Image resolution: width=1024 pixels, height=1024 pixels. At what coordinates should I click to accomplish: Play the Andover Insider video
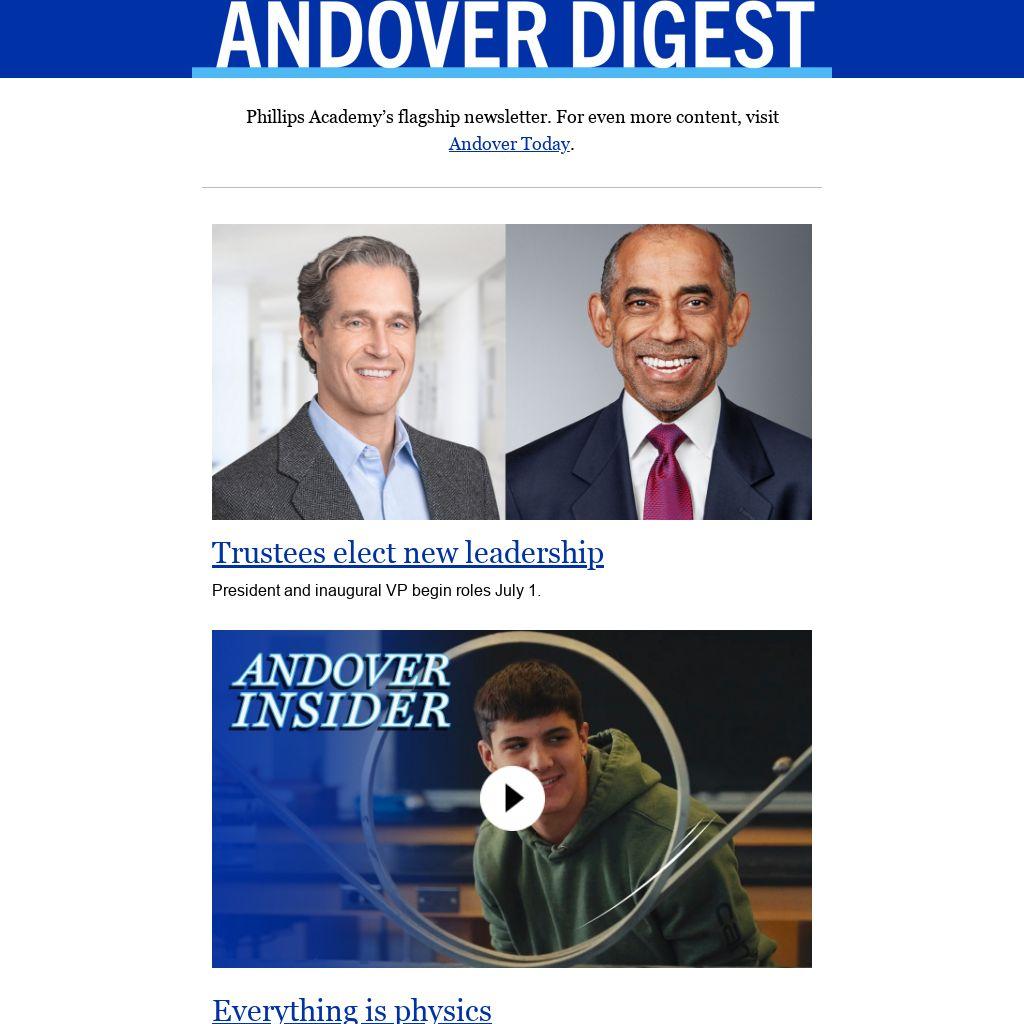point(512,798)
